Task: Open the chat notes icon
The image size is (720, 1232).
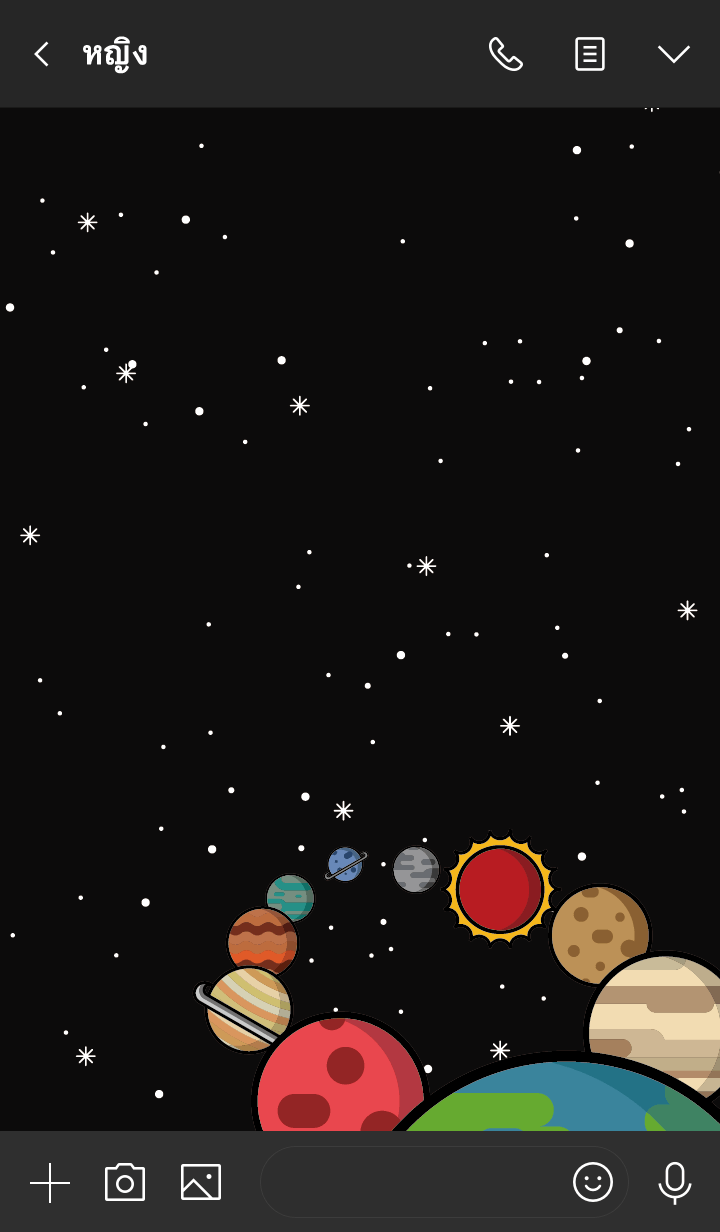Action: (x=589, y=54)
